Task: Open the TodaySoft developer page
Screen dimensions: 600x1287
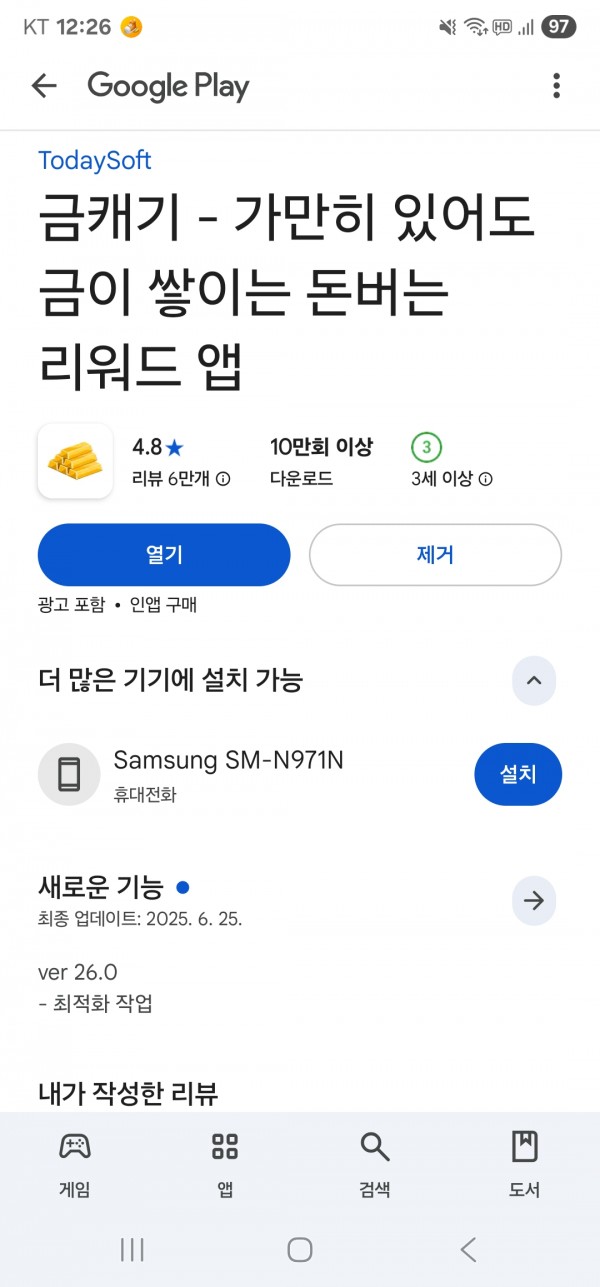Action: point(95,160)
